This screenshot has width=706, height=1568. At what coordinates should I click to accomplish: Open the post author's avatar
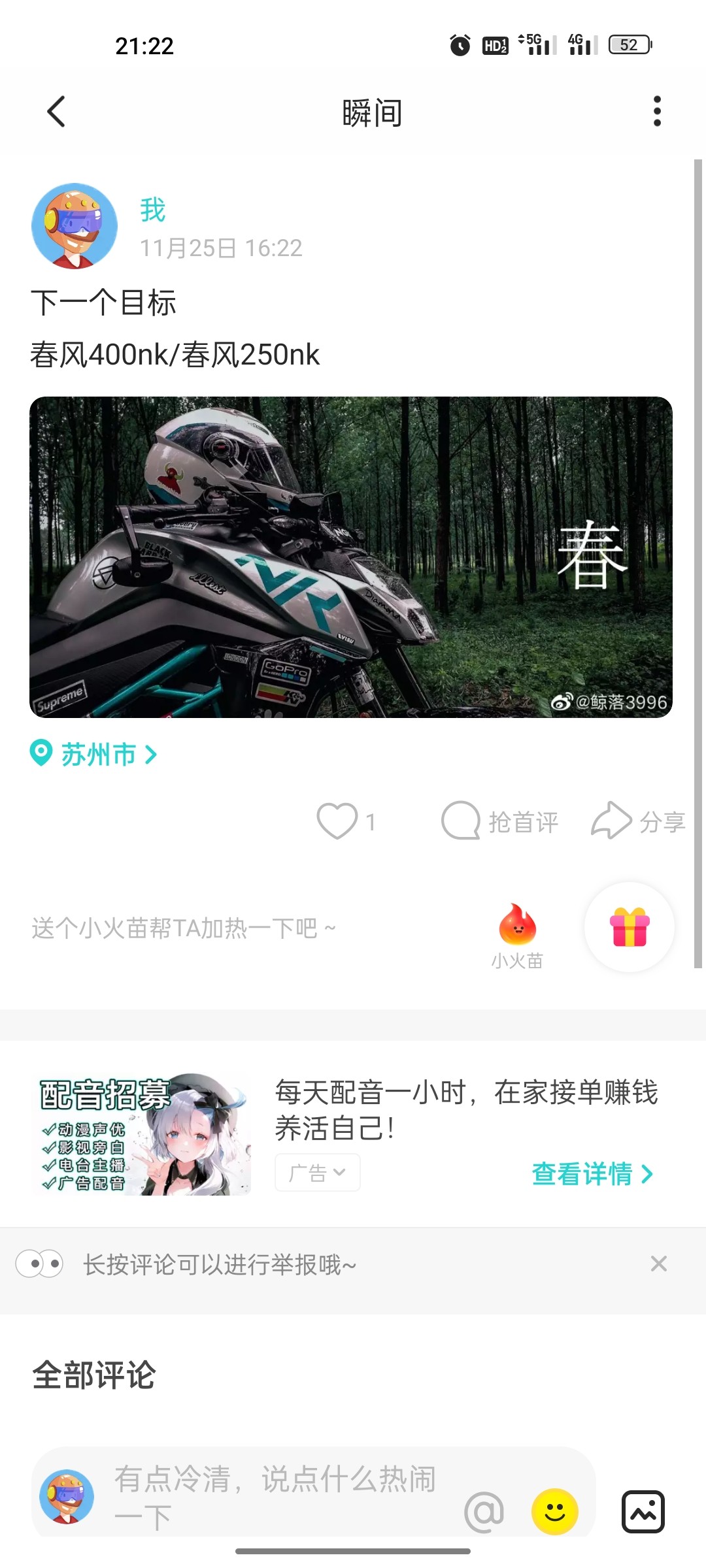point(75,226)
